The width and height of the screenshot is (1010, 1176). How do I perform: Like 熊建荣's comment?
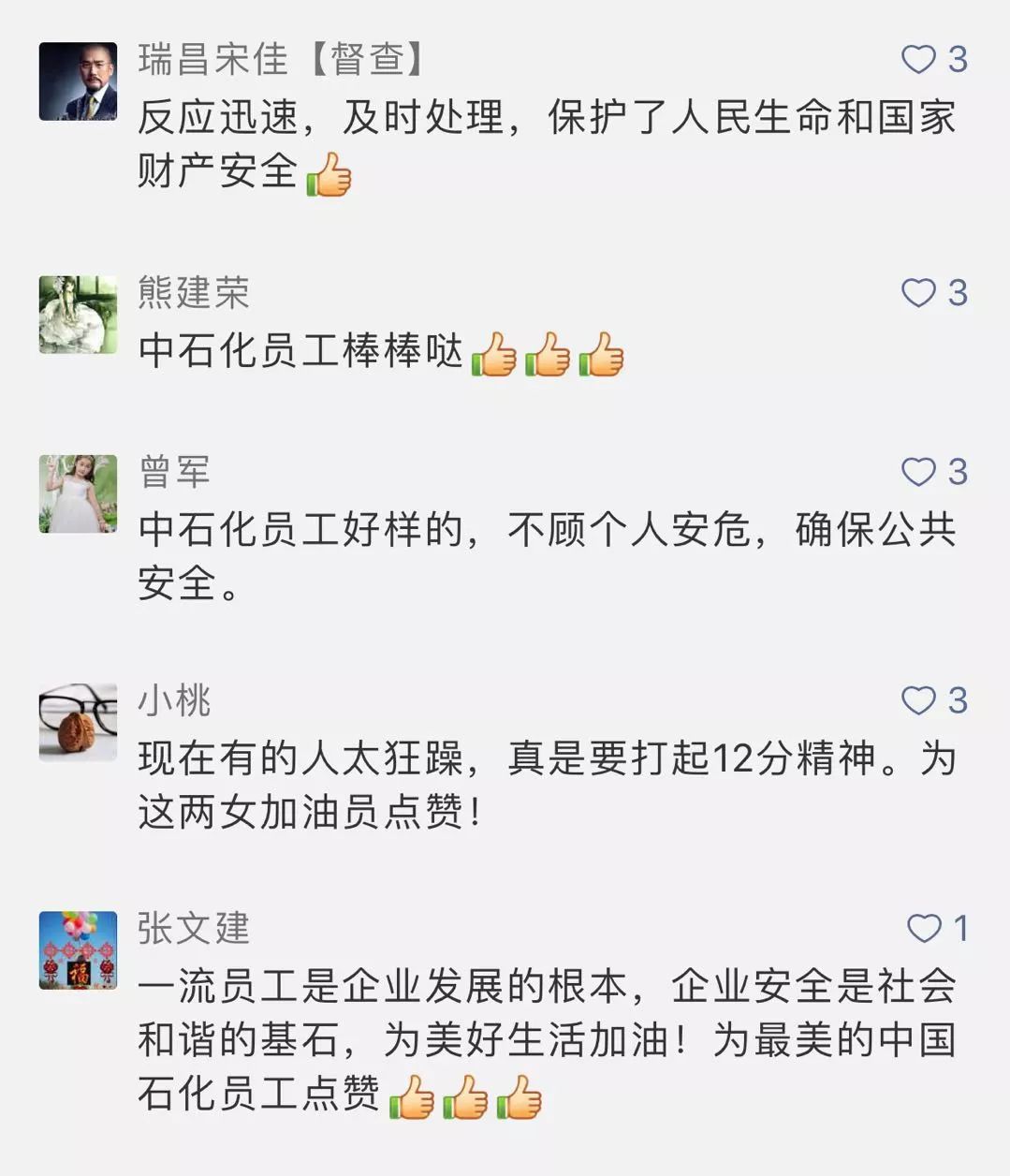(x=918, y=293)
